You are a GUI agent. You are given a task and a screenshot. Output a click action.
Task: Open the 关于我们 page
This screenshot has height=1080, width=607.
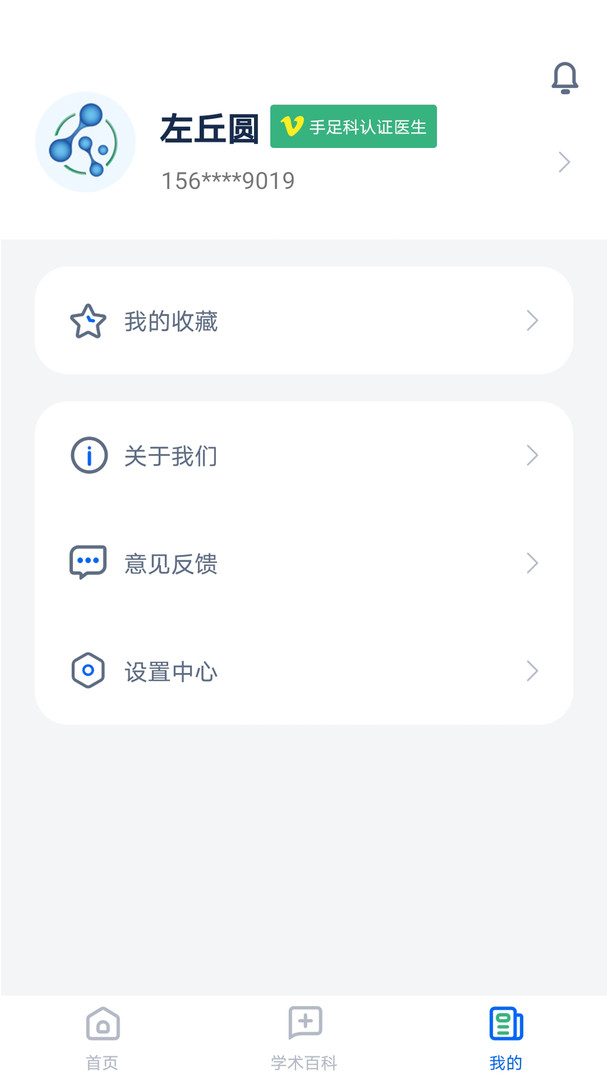[x=303, y=456]
